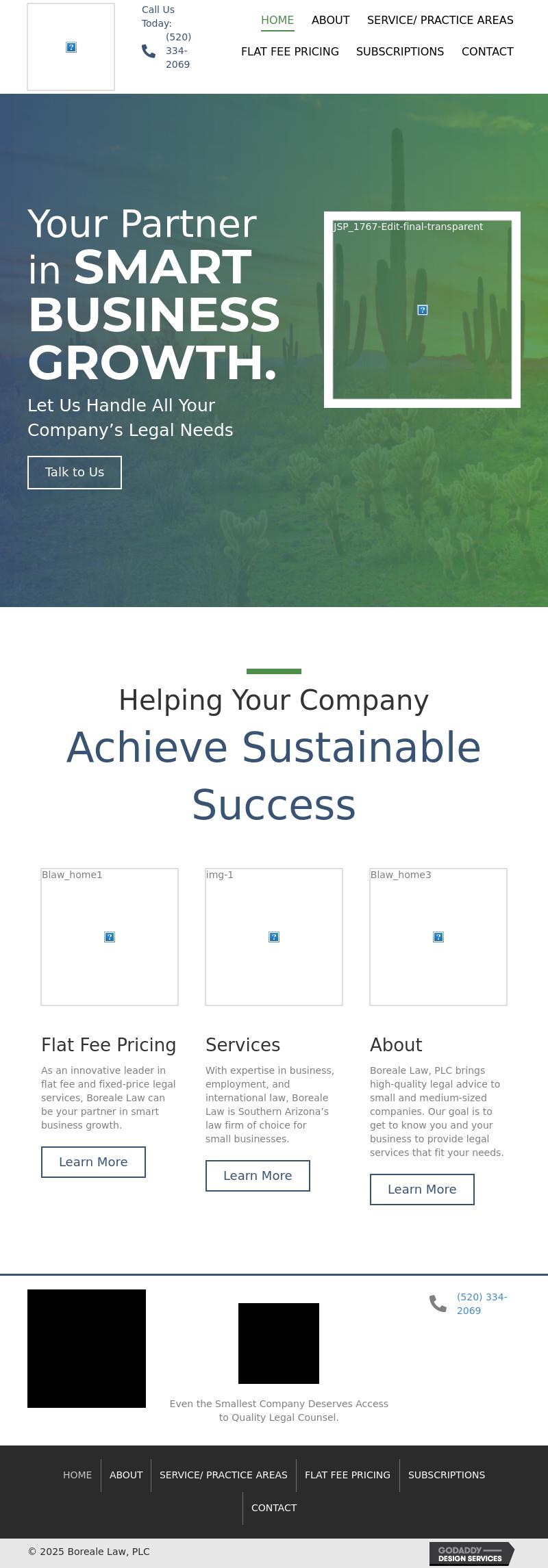Go to Service/ Practice Areas in header
This screenshot has height=1568, width=548.
tap(440, 21)
